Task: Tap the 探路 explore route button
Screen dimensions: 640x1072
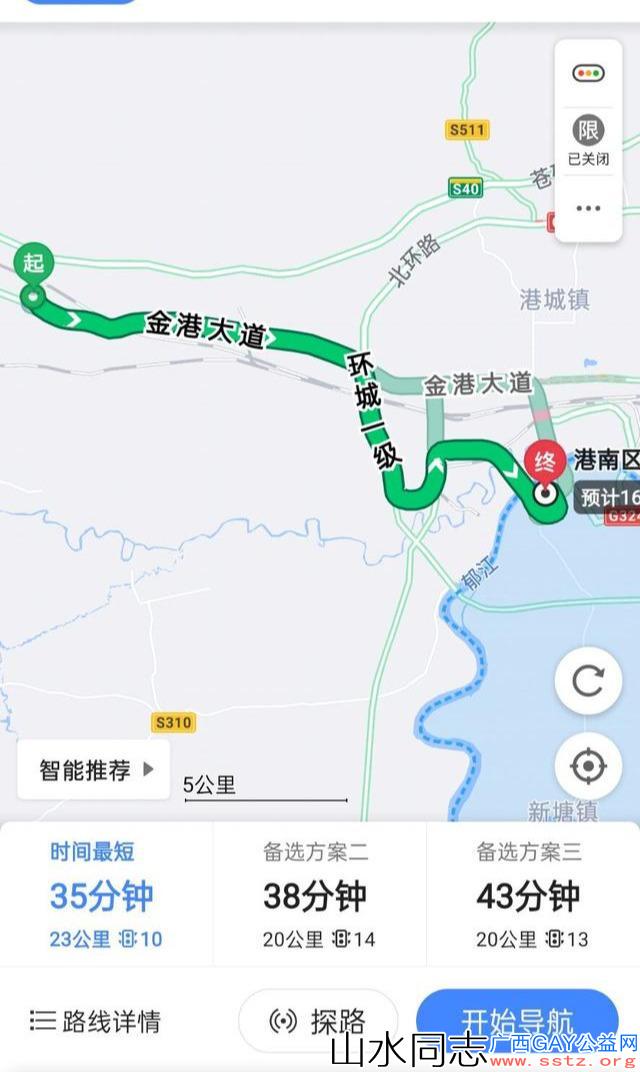Action: tap(319, 1021)
